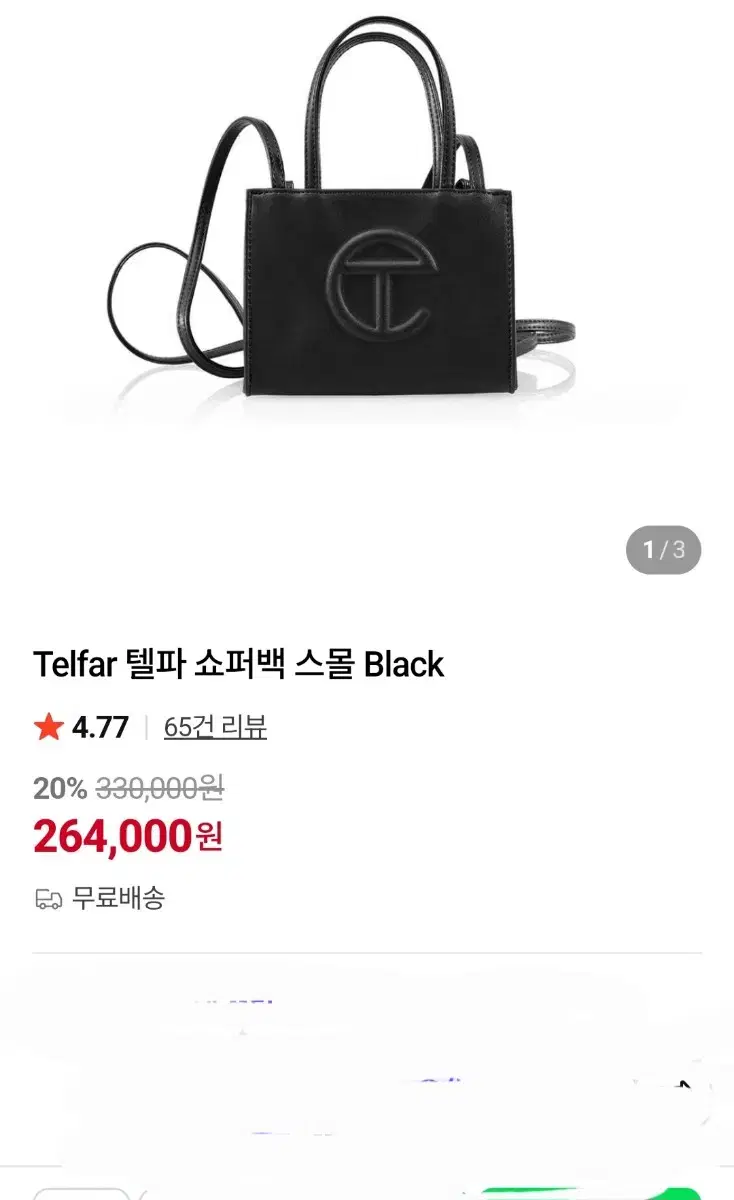Tap the 1/3 image page indicator
The height and width of the screenshot is (1200, 734).
[663, 550]
